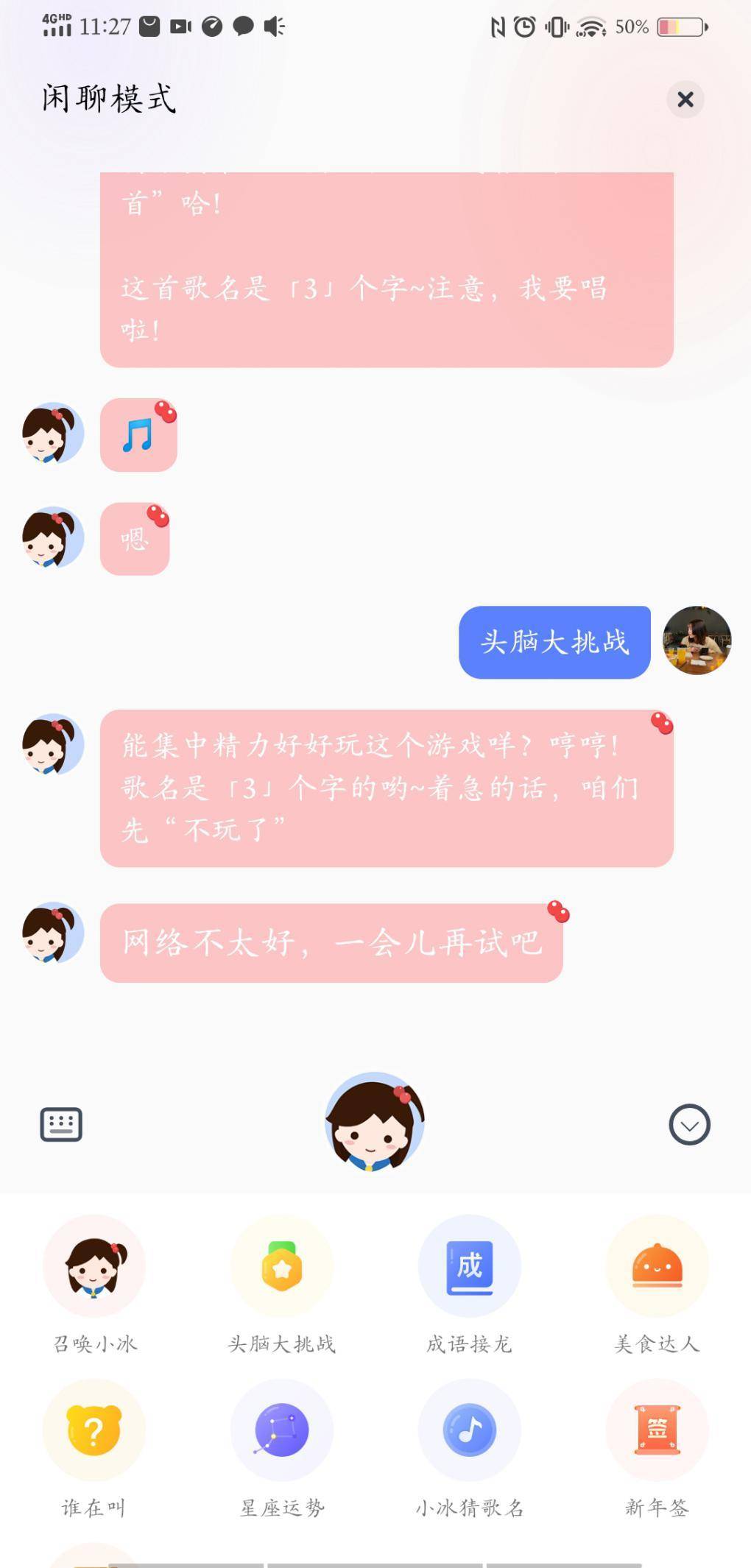Switch to keyboard input mode
Image resolution: width=751 pixels, height=1568 pixels.
(x=61, y=1125)
